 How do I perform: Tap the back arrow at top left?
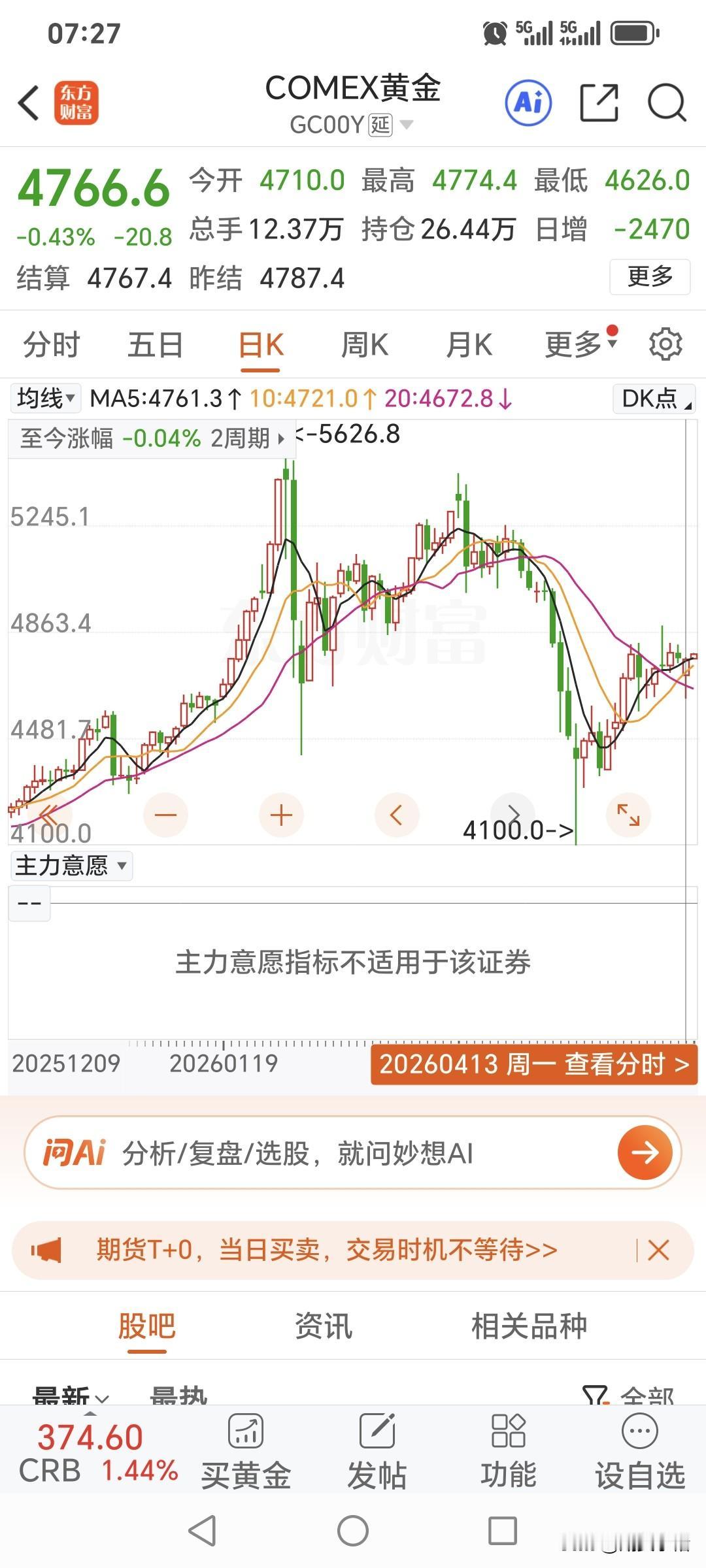click(27, 103)
